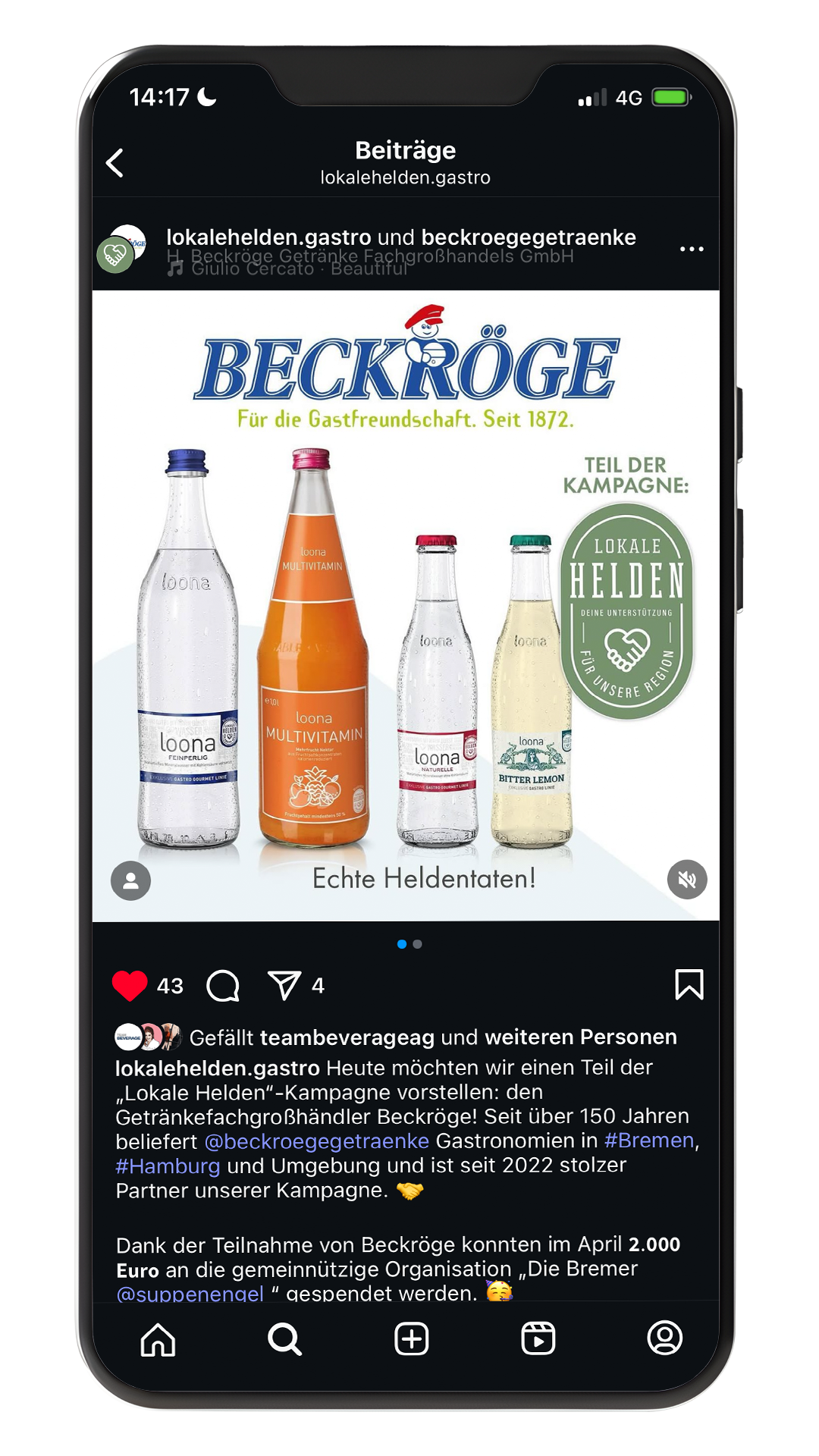This screenshot has height=1456, width=819.
Task: Share the post via the paper plane
Action: [x=284, y=986]
